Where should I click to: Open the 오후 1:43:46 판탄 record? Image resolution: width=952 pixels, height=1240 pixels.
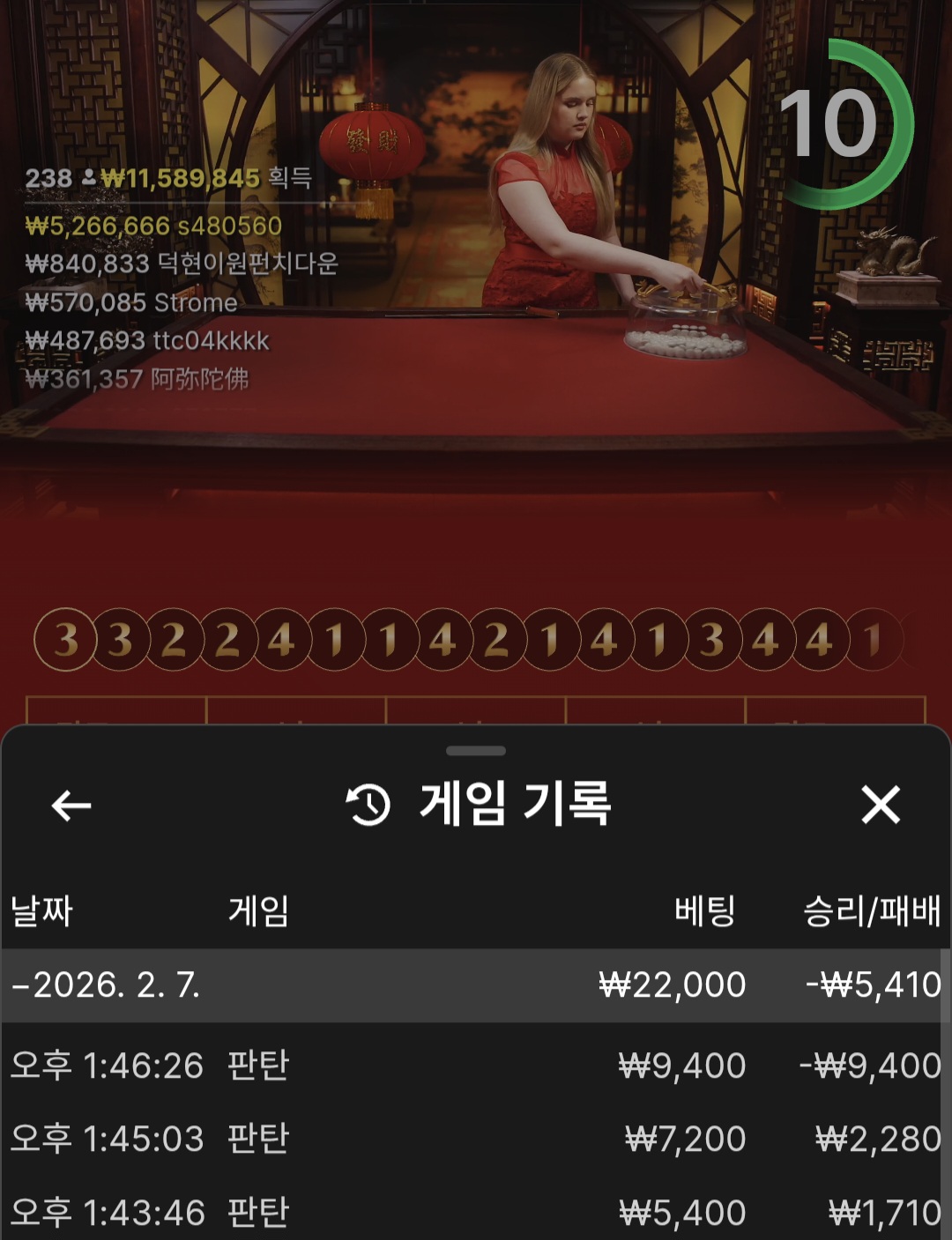[474, 1212]
